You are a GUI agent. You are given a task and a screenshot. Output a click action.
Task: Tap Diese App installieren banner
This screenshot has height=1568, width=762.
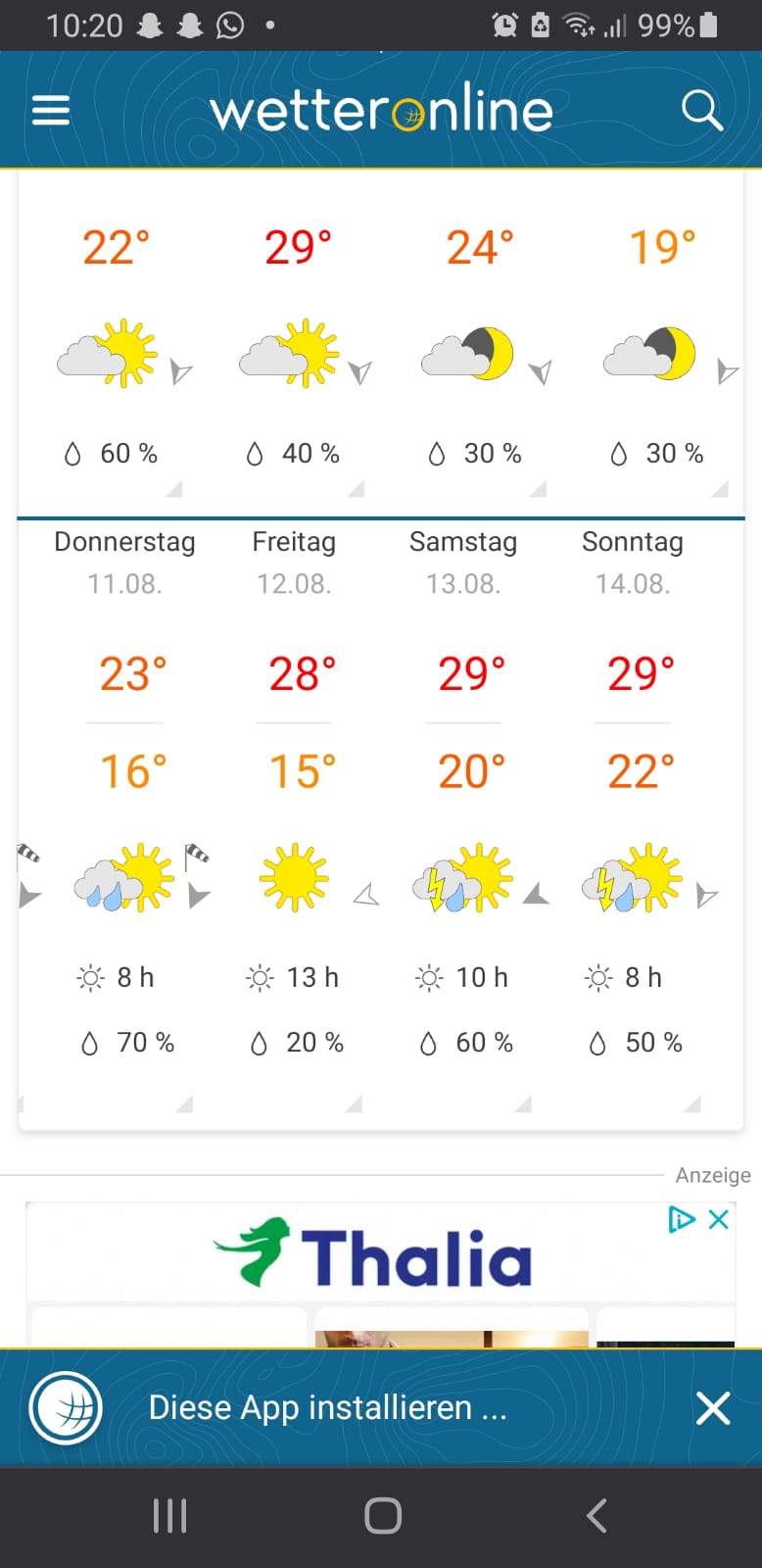click(328, 1408)
